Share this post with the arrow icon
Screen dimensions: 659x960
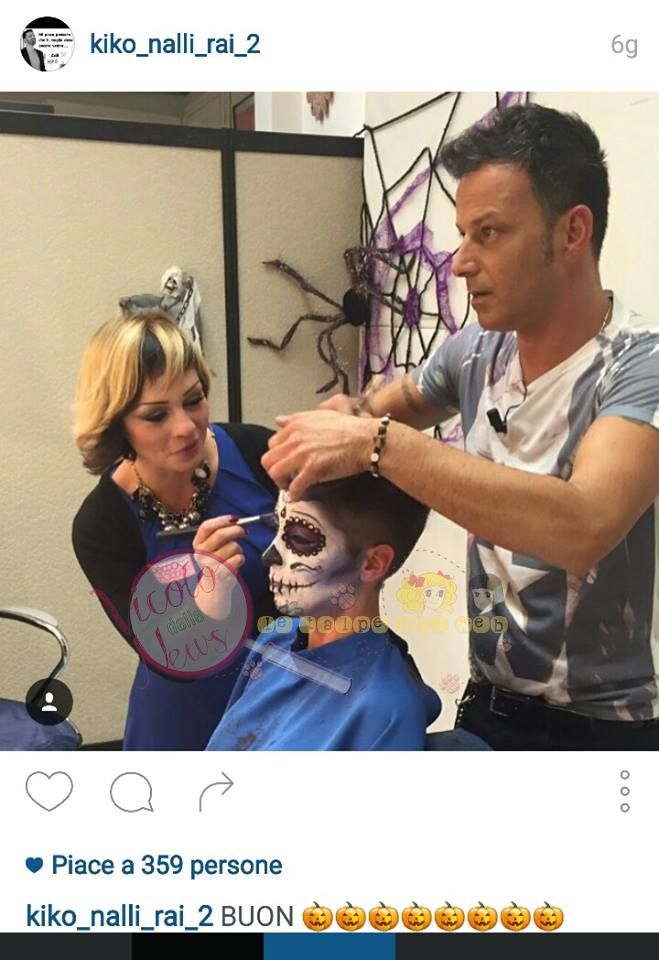click(215, 792)
